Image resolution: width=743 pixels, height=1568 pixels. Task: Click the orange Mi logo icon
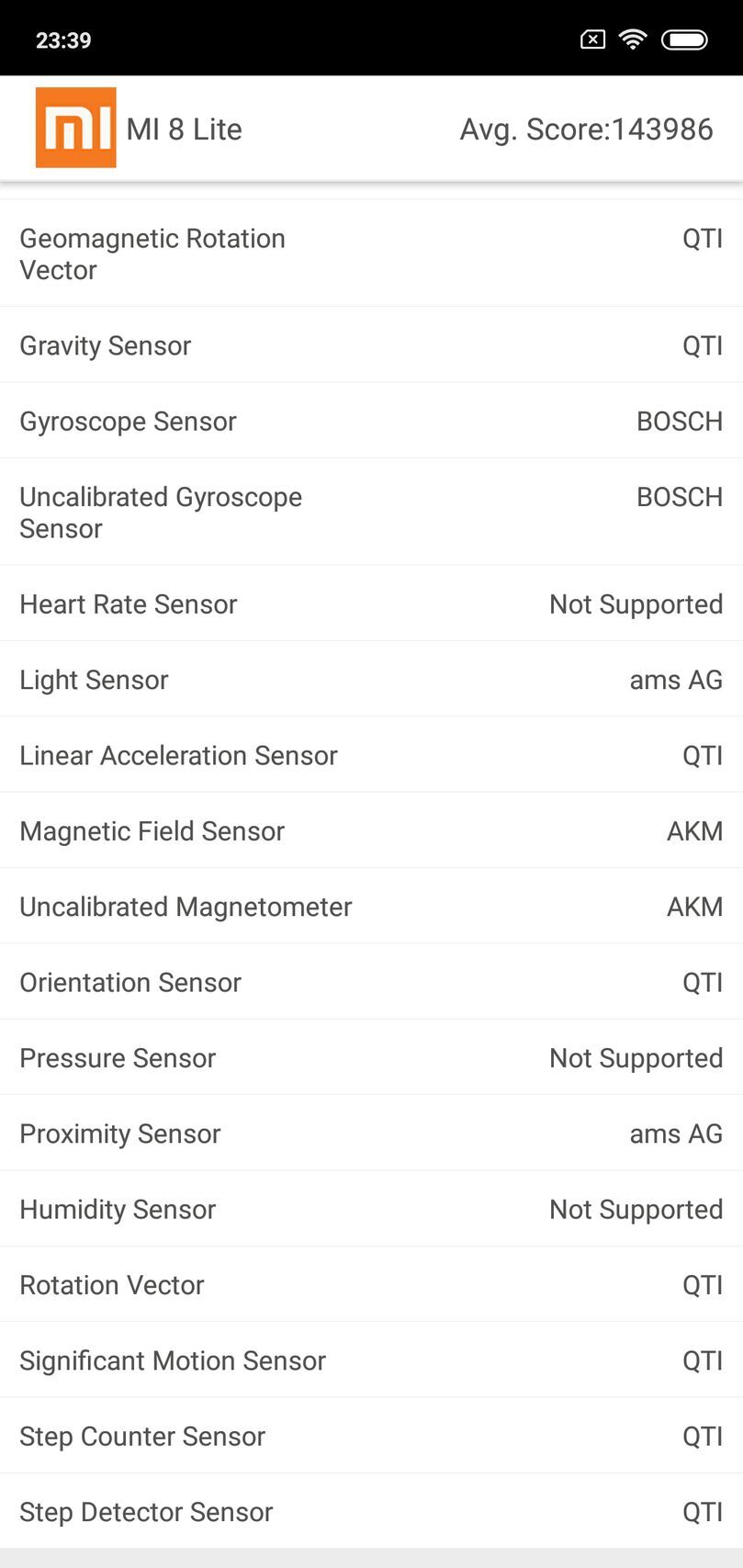(x=75, y=127)
